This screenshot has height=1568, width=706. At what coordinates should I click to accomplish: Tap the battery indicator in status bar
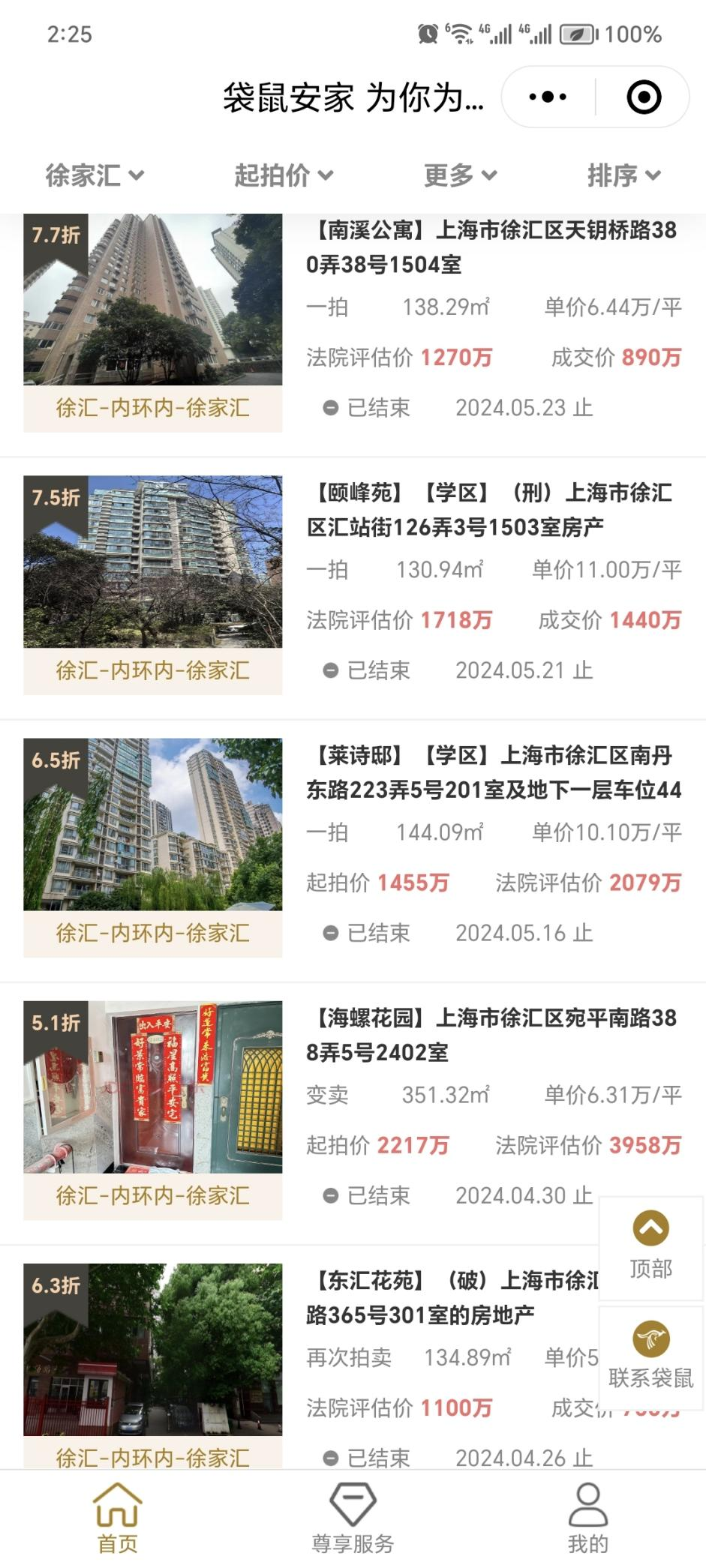[576, 32]
